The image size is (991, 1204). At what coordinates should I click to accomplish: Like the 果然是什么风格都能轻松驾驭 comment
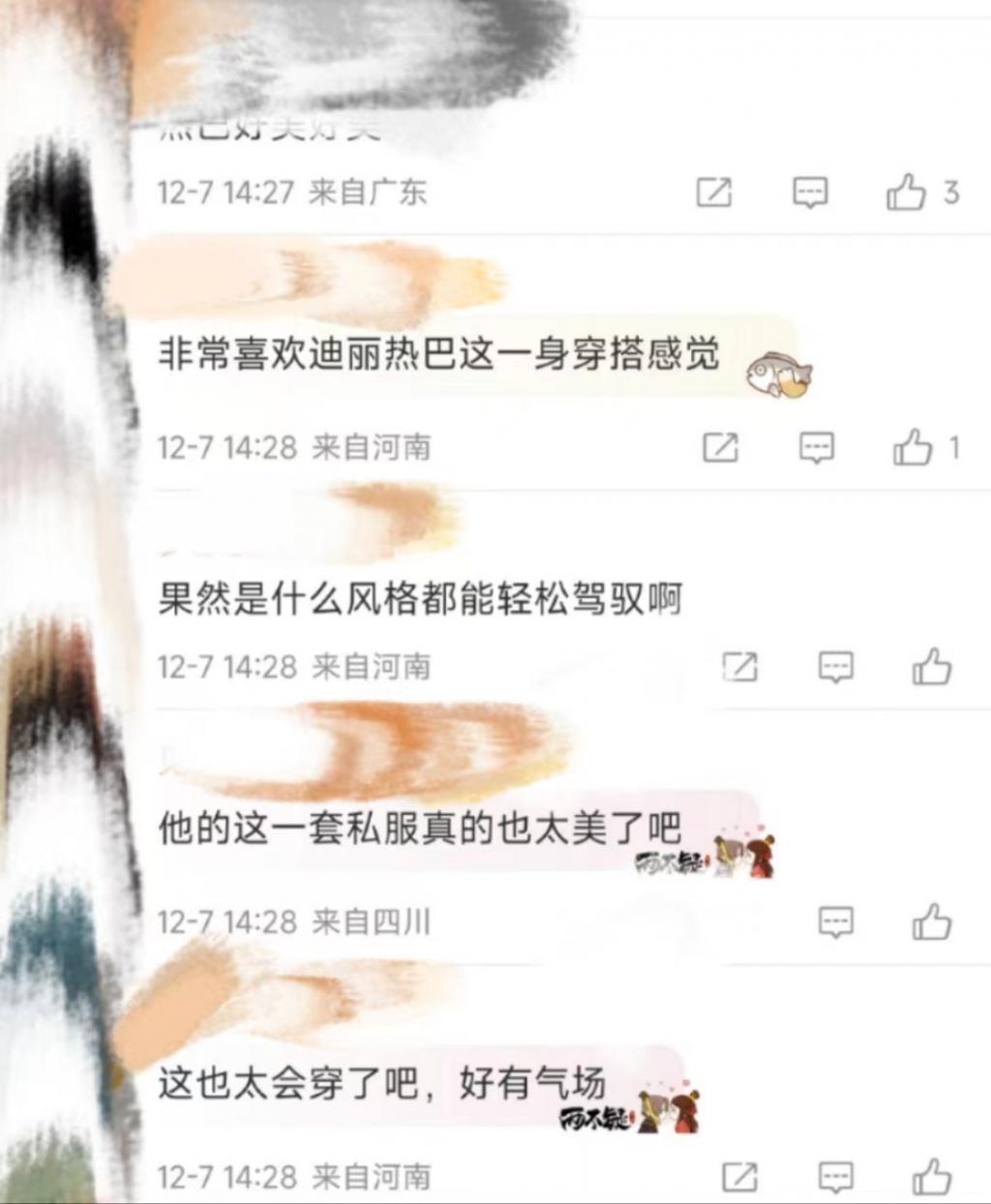(932, 667)
